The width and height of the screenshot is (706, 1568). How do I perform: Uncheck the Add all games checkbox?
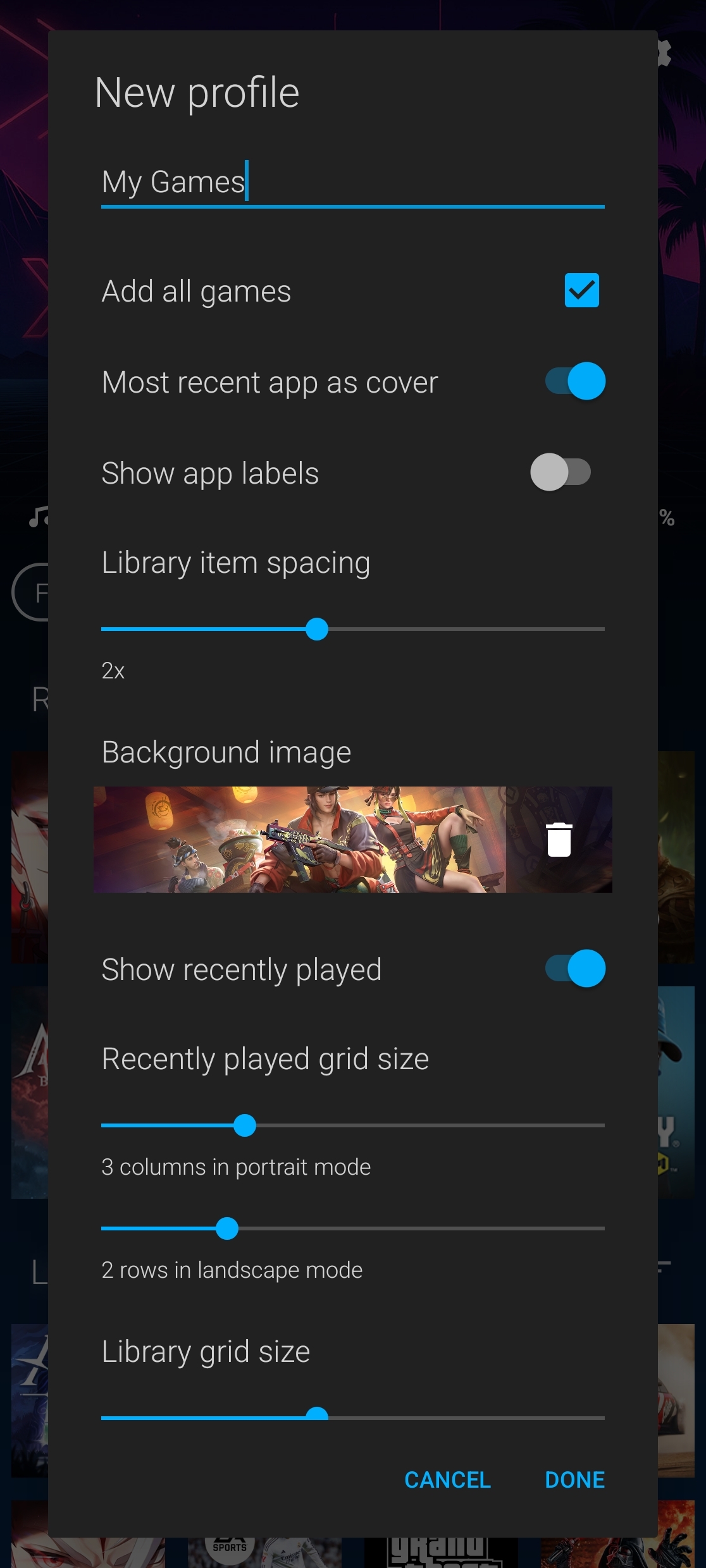point(581,291)
